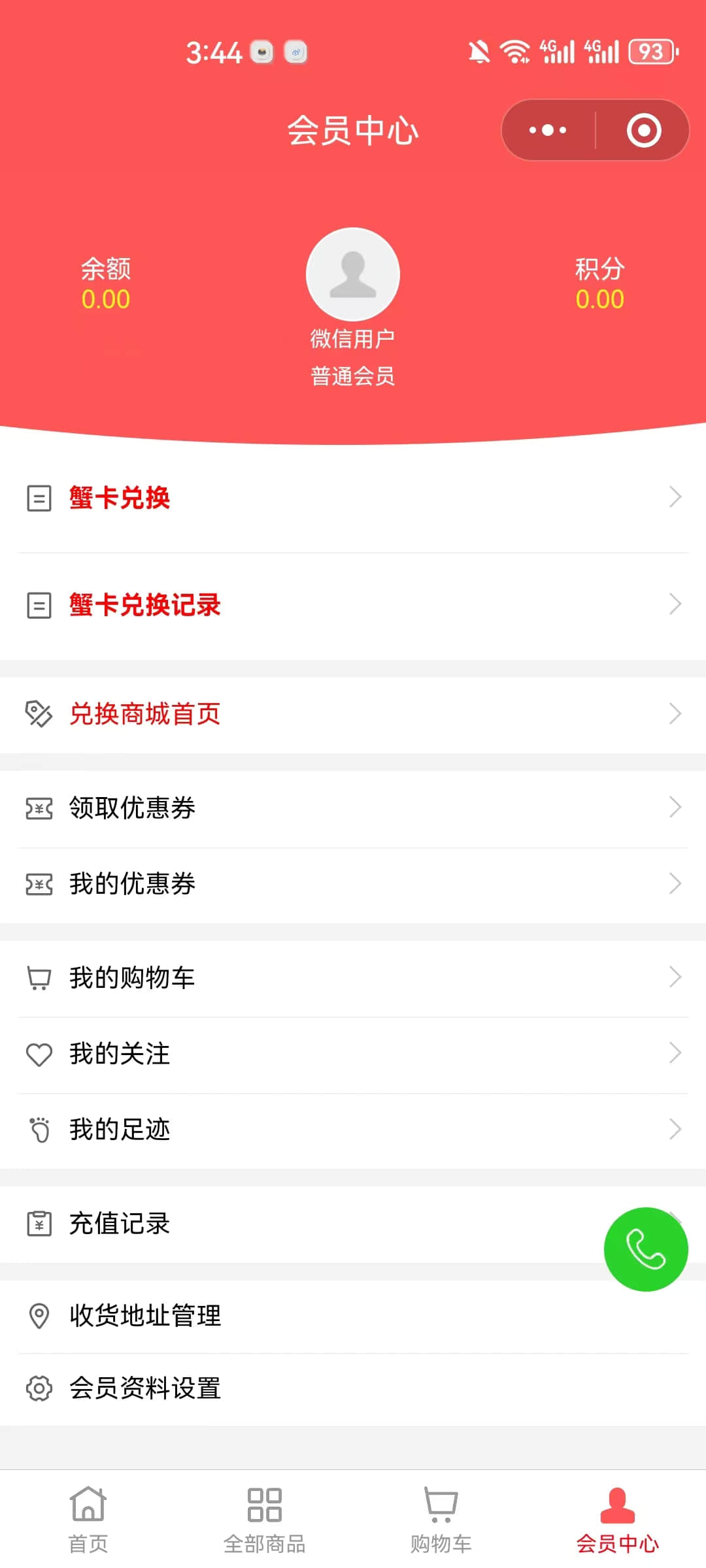This screenshot has height=1568, width=706.
Task: Open 蟹卡兑换 row
Action: pyautogui.click(x=353, y=498)
